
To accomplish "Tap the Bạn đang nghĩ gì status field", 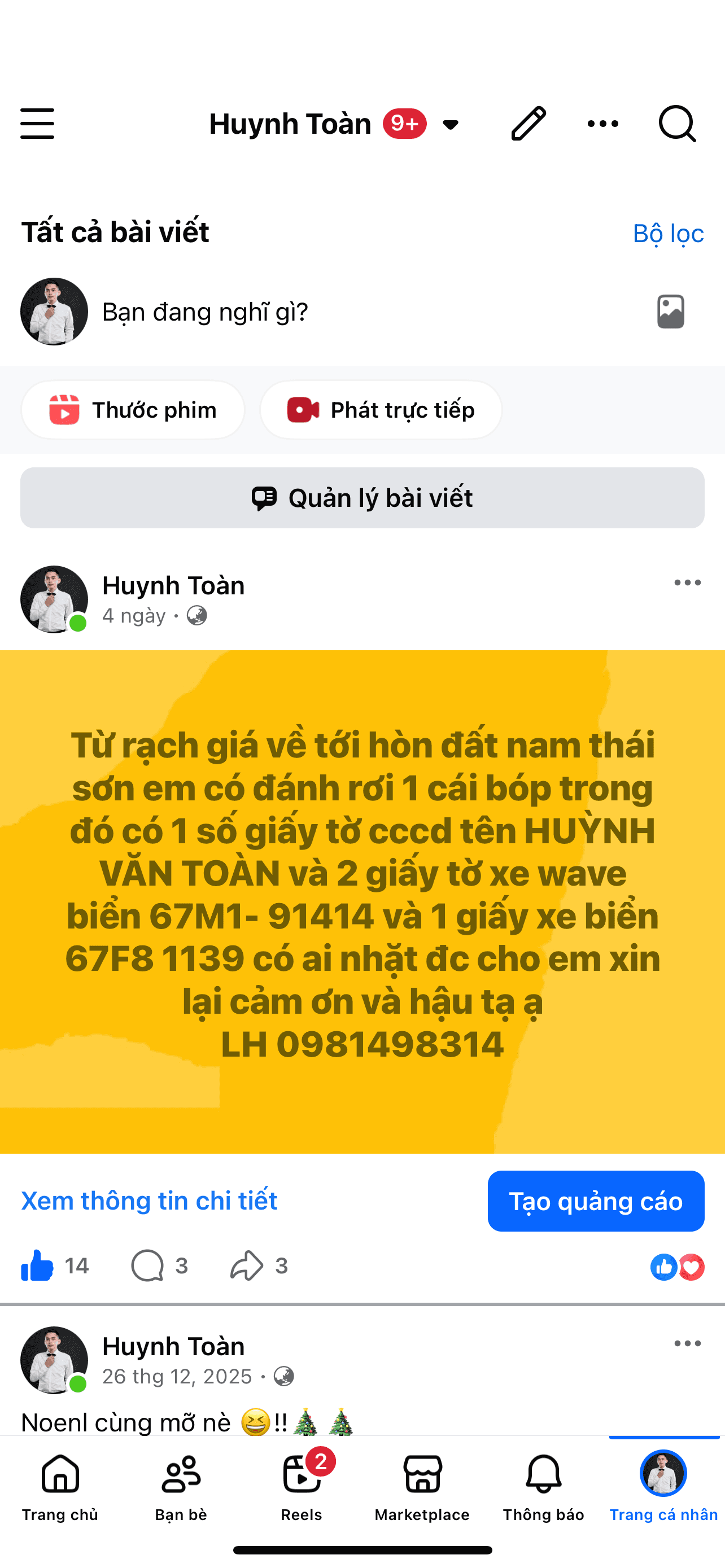I will click(x=204, y=312).
